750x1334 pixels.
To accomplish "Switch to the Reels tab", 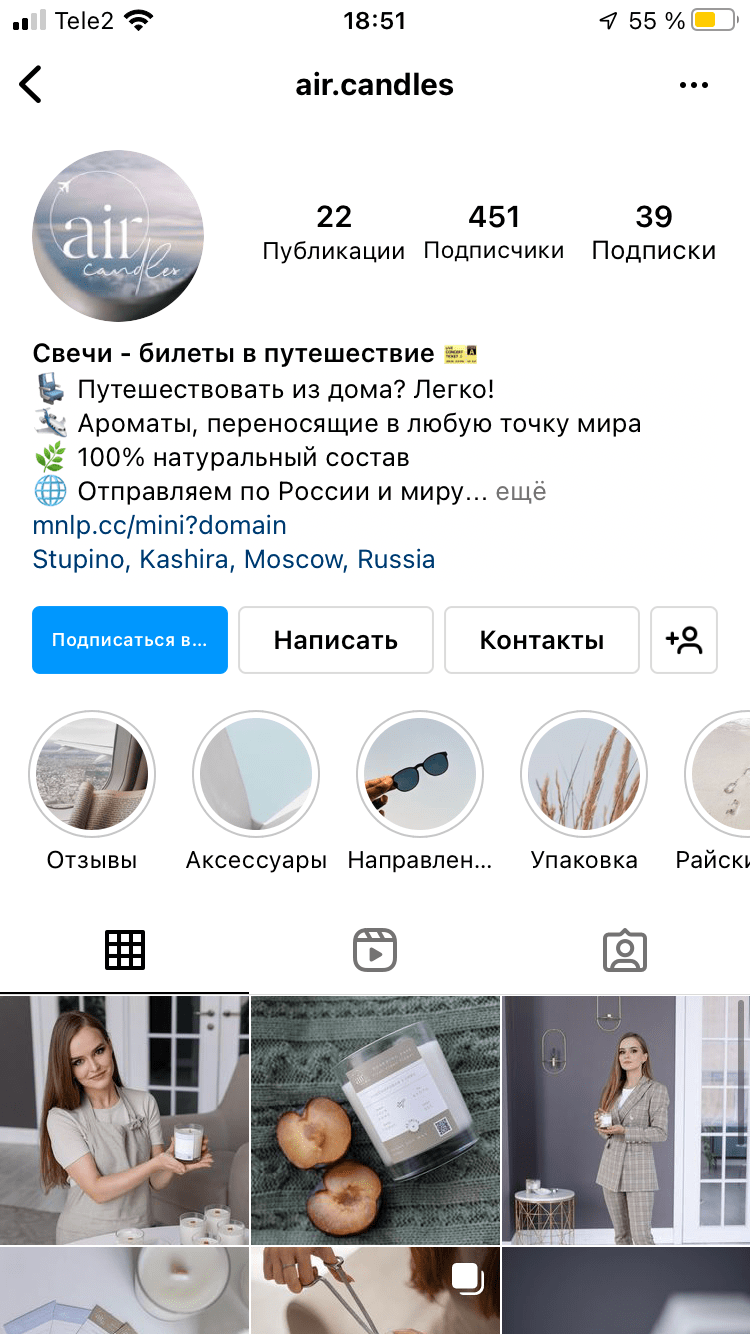I will point(375,950).
